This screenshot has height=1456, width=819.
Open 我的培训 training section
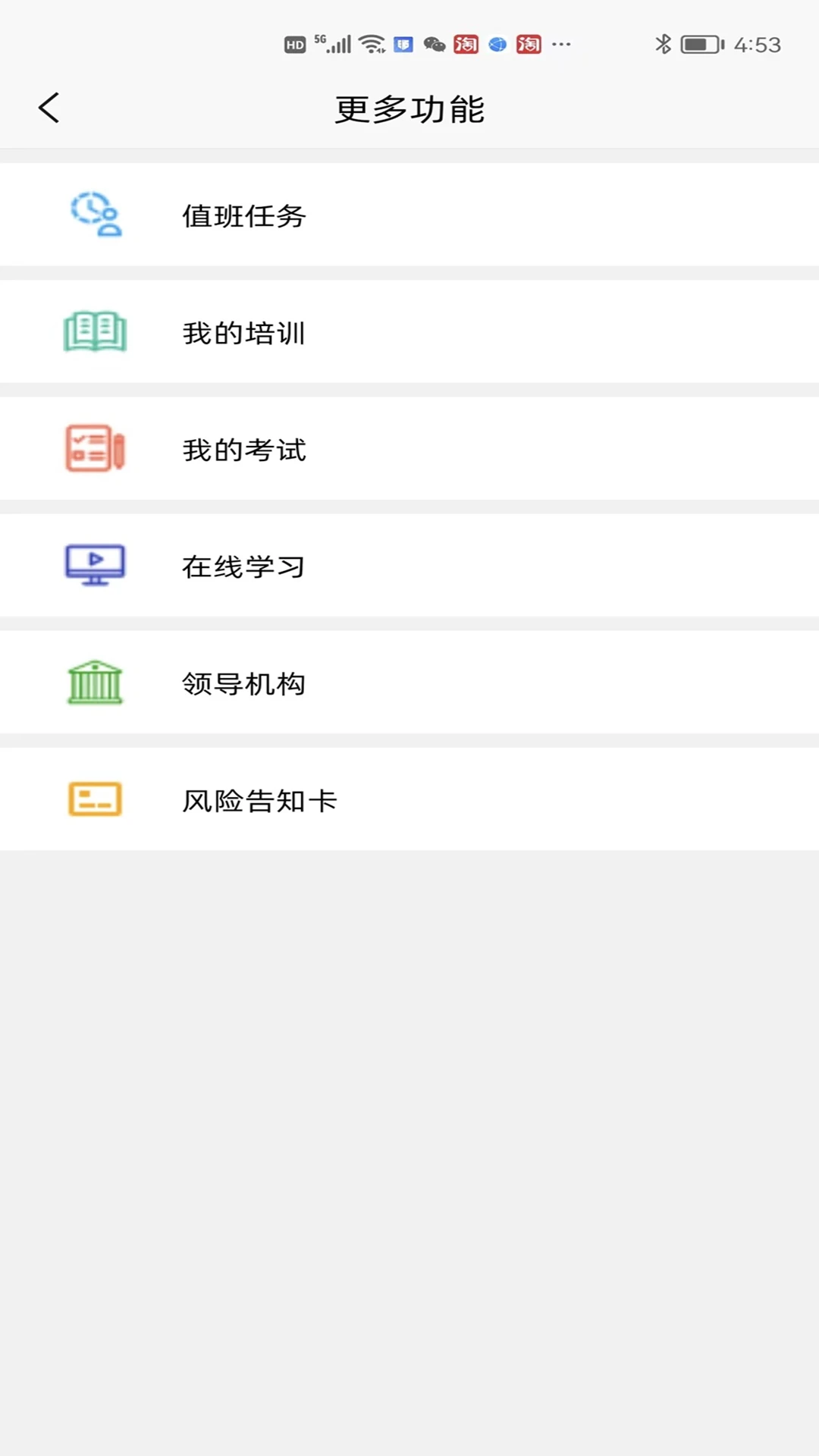point(243,333)
